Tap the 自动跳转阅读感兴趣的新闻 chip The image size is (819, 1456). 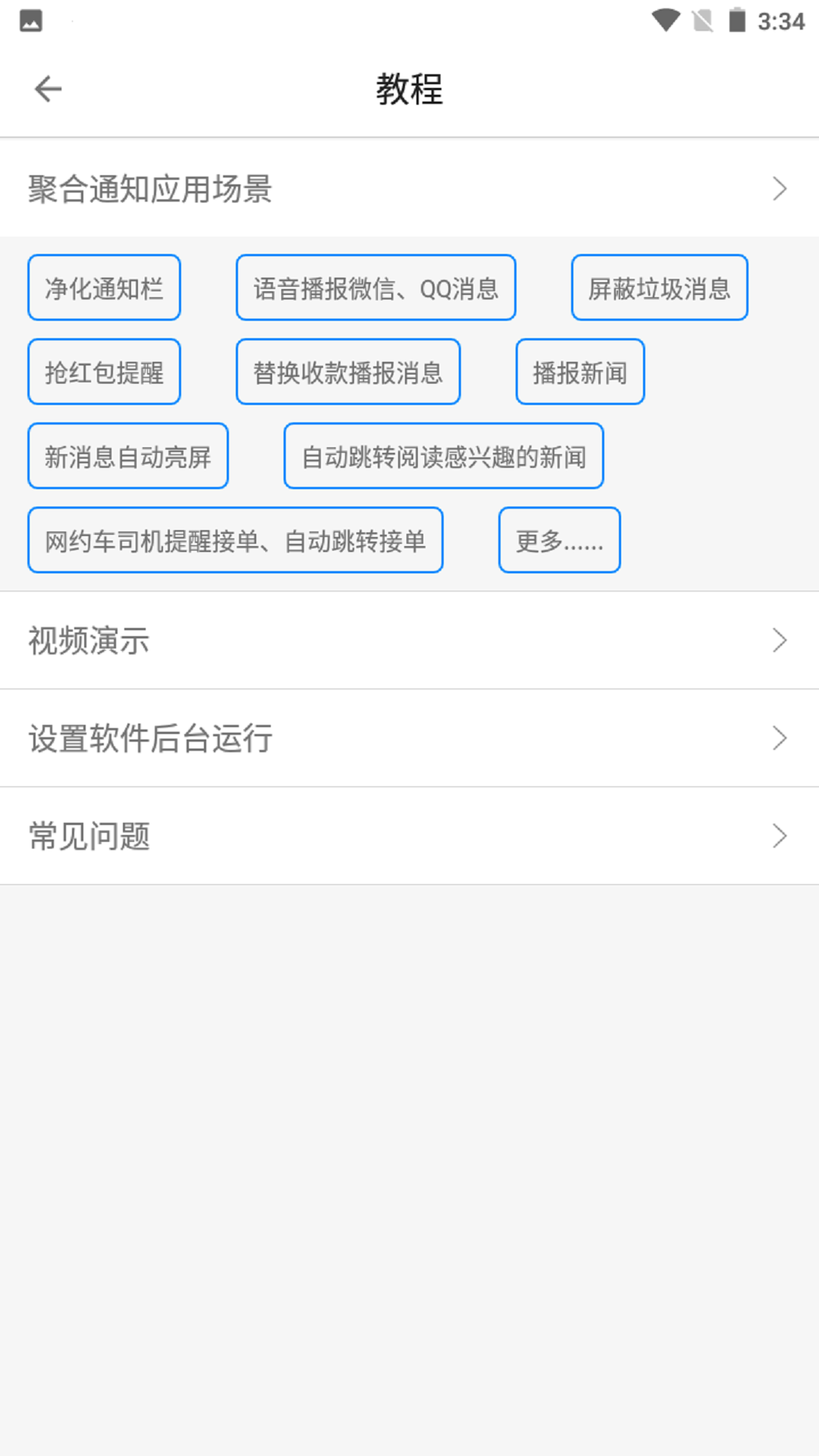pos(444,457)
